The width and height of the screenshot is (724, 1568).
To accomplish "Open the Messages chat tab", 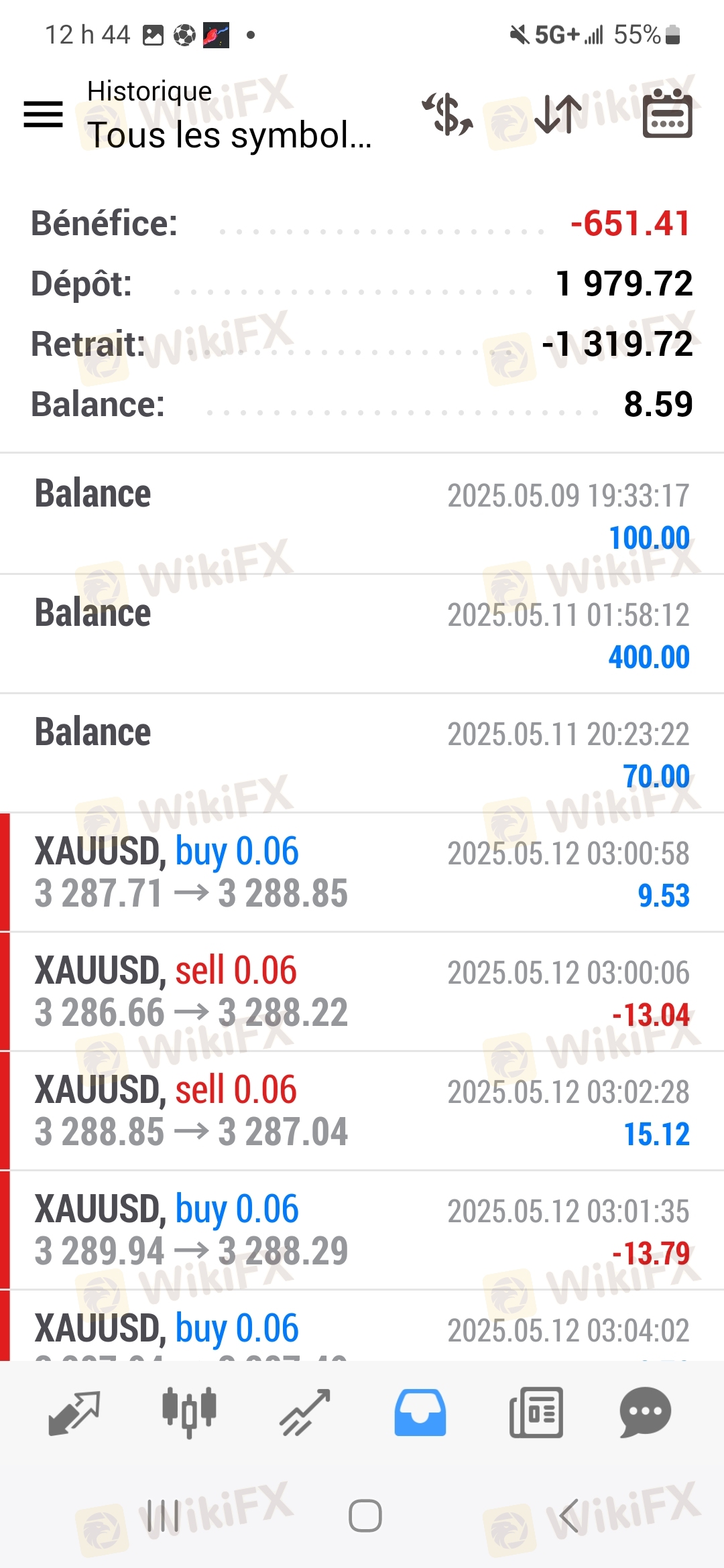I will (646, 1413).
